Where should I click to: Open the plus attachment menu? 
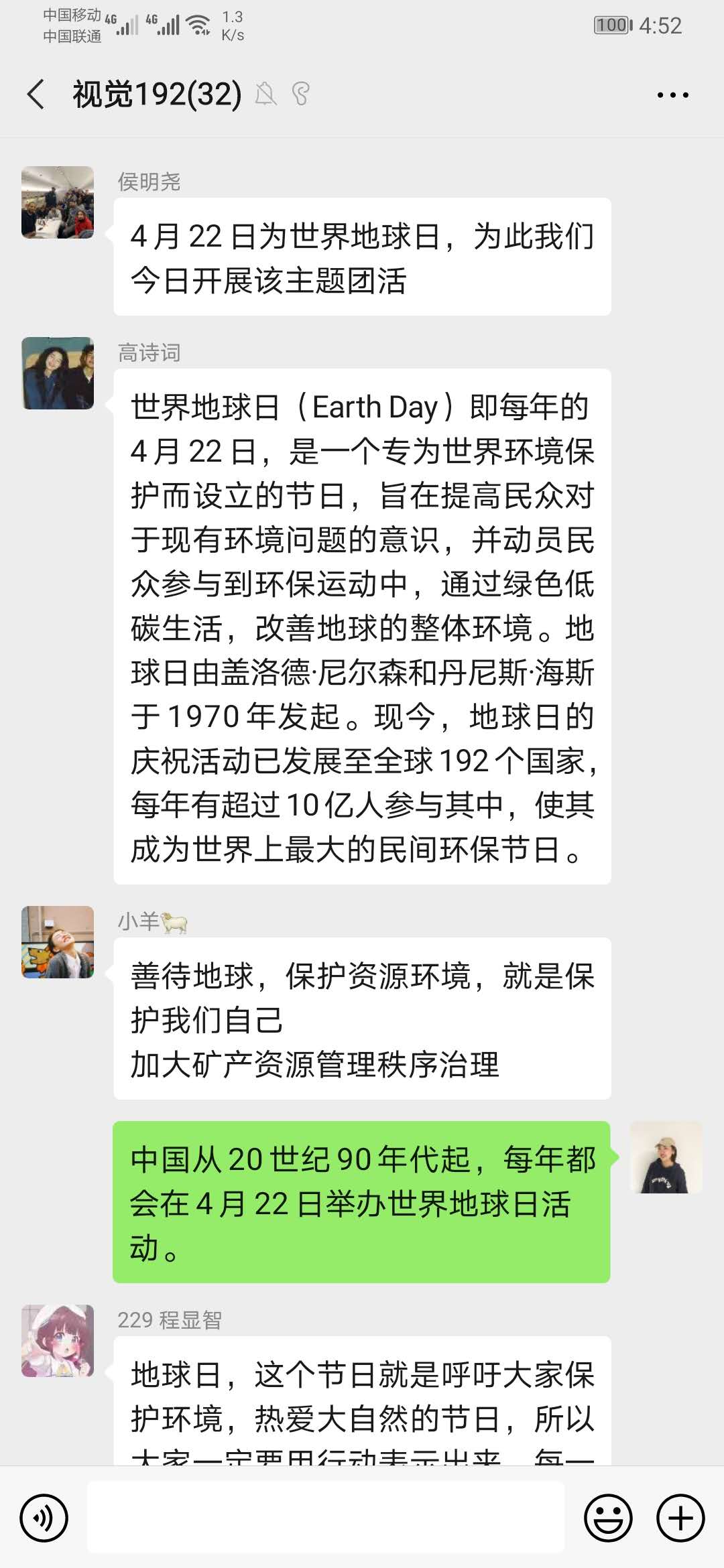click(x=680, y=1518)
